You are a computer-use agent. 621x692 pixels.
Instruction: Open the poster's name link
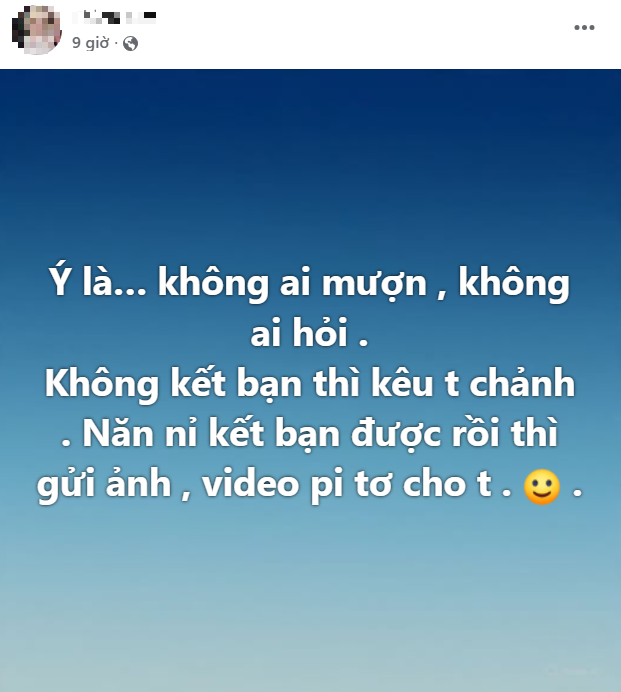click(x=115, y=17)
